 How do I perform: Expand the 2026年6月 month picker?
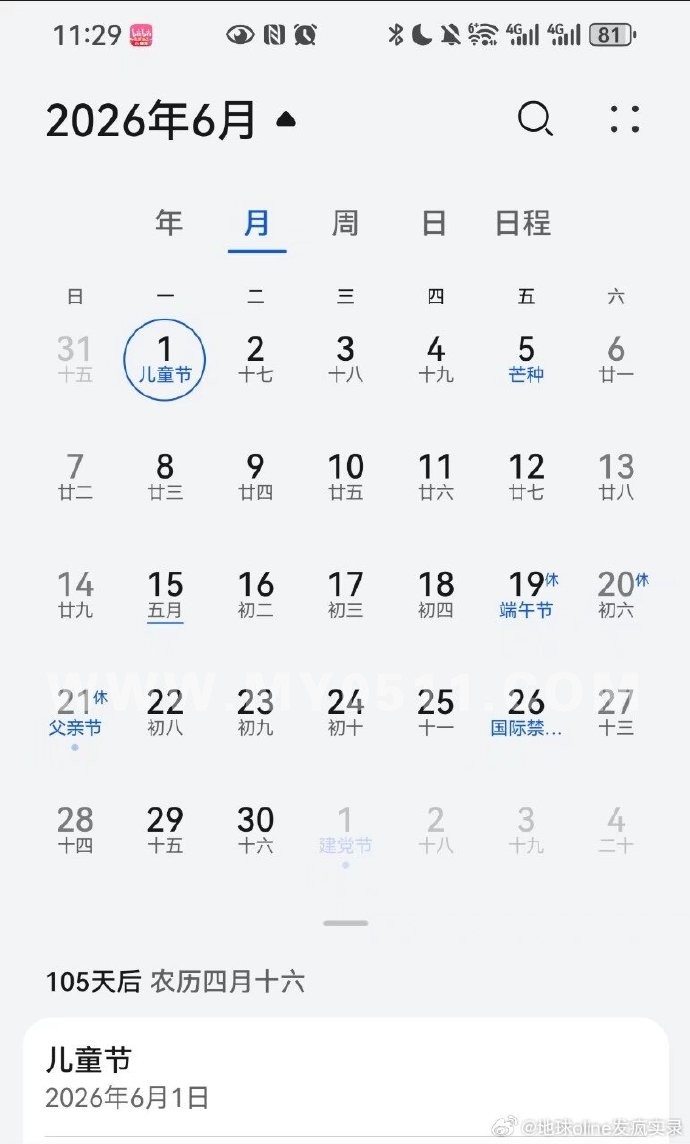tap(170, 120)
